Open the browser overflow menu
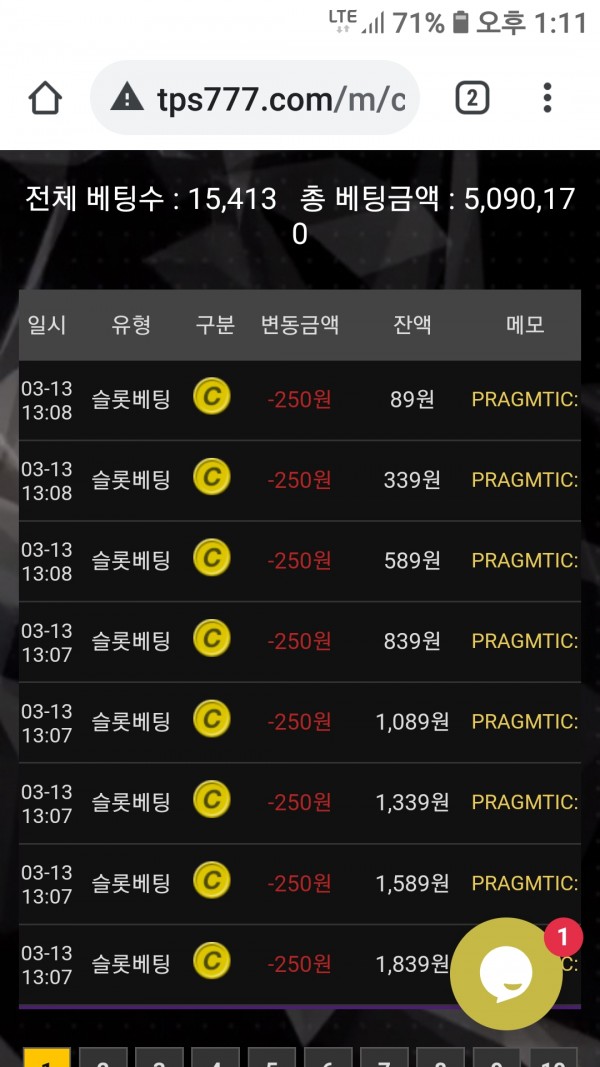The height and width of the screenshot is (1067, 600). click(x=547, y=98)
